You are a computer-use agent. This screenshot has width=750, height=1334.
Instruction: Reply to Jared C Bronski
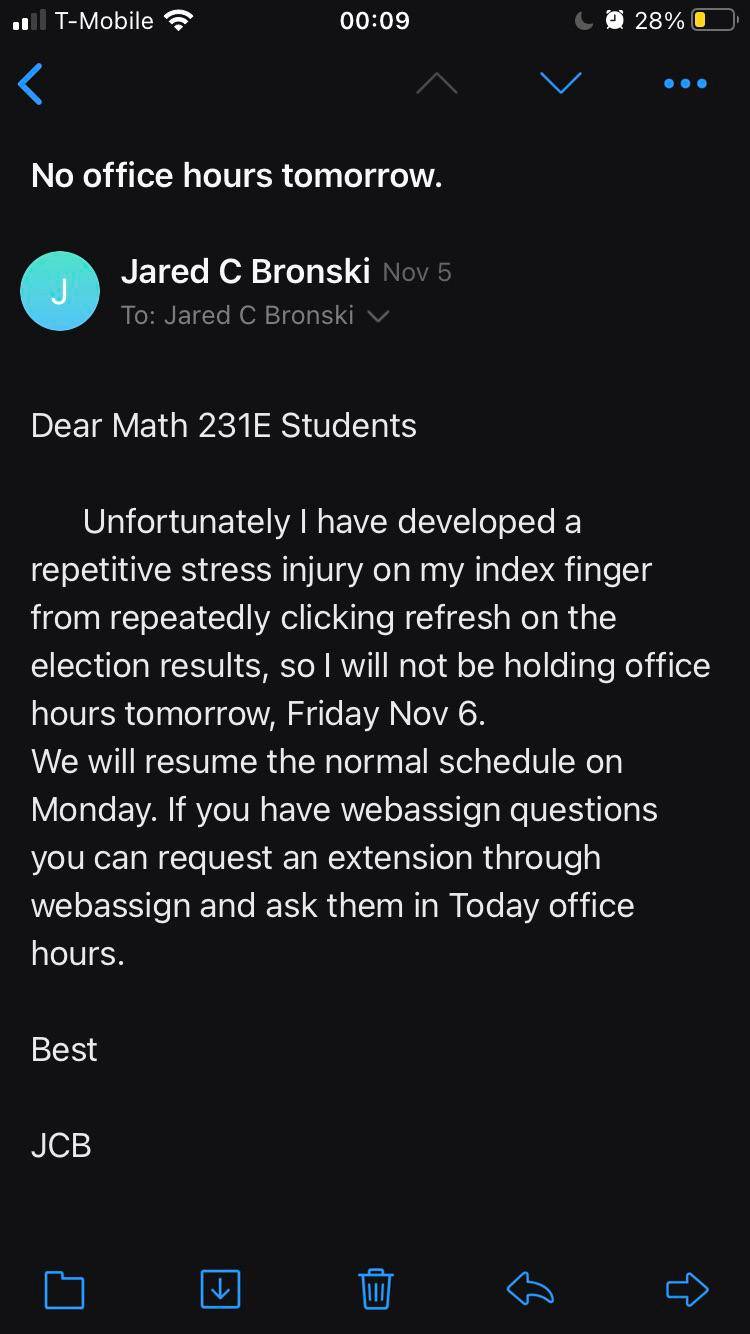point(530,1289)
